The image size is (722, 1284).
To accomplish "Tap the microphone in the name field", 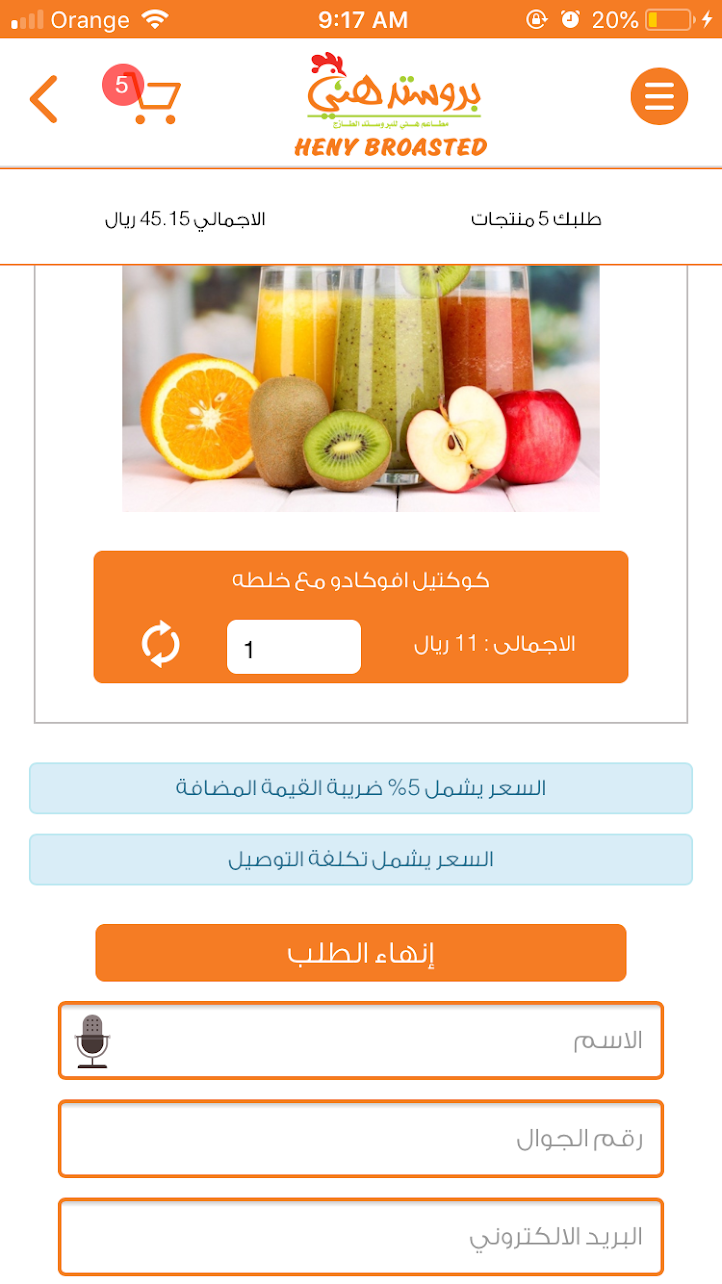I will click(x=92, y=1041).
